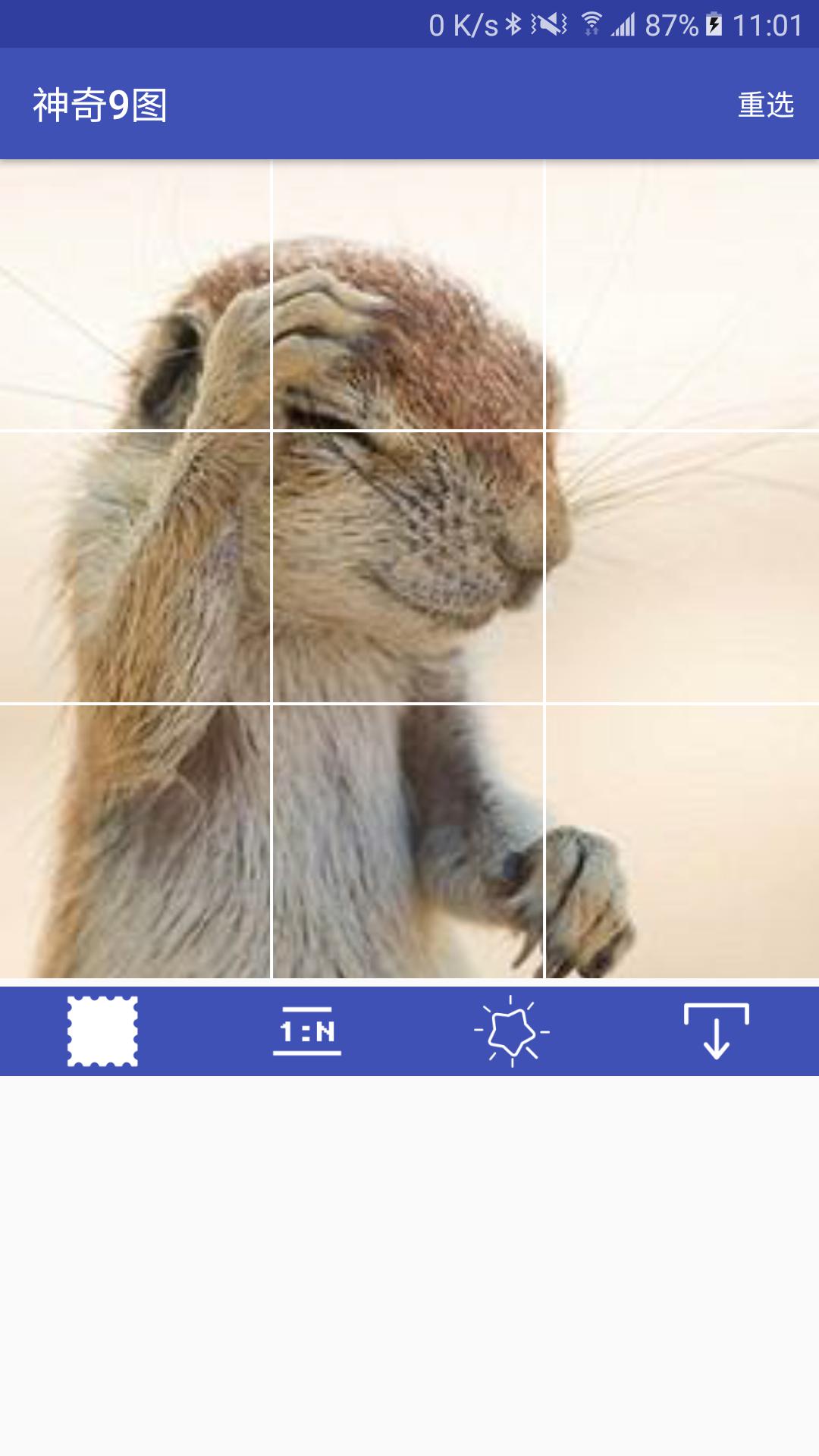Open the 1:N ratio option

click(x=307, y=1031)
